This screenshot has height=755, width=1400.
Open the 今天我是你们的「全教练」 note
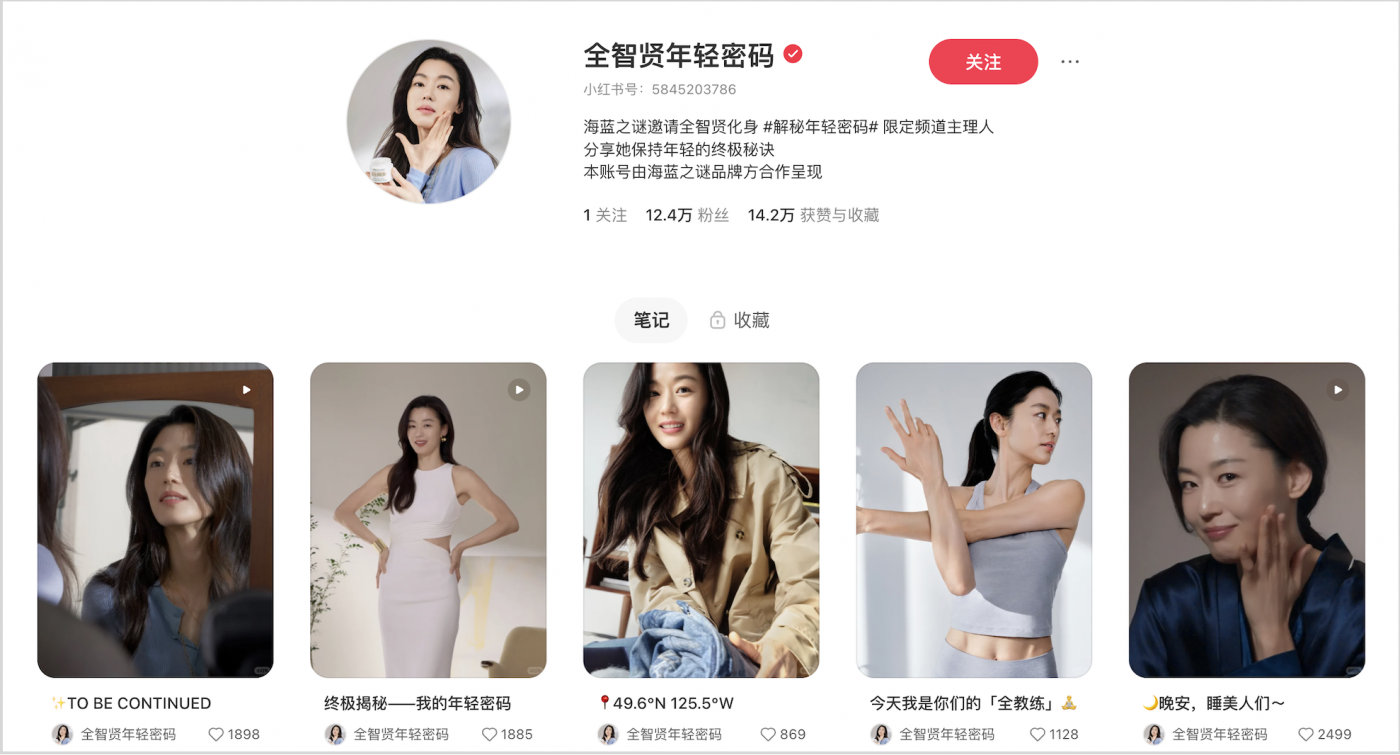pyautogui.click(x=974, y=520)
